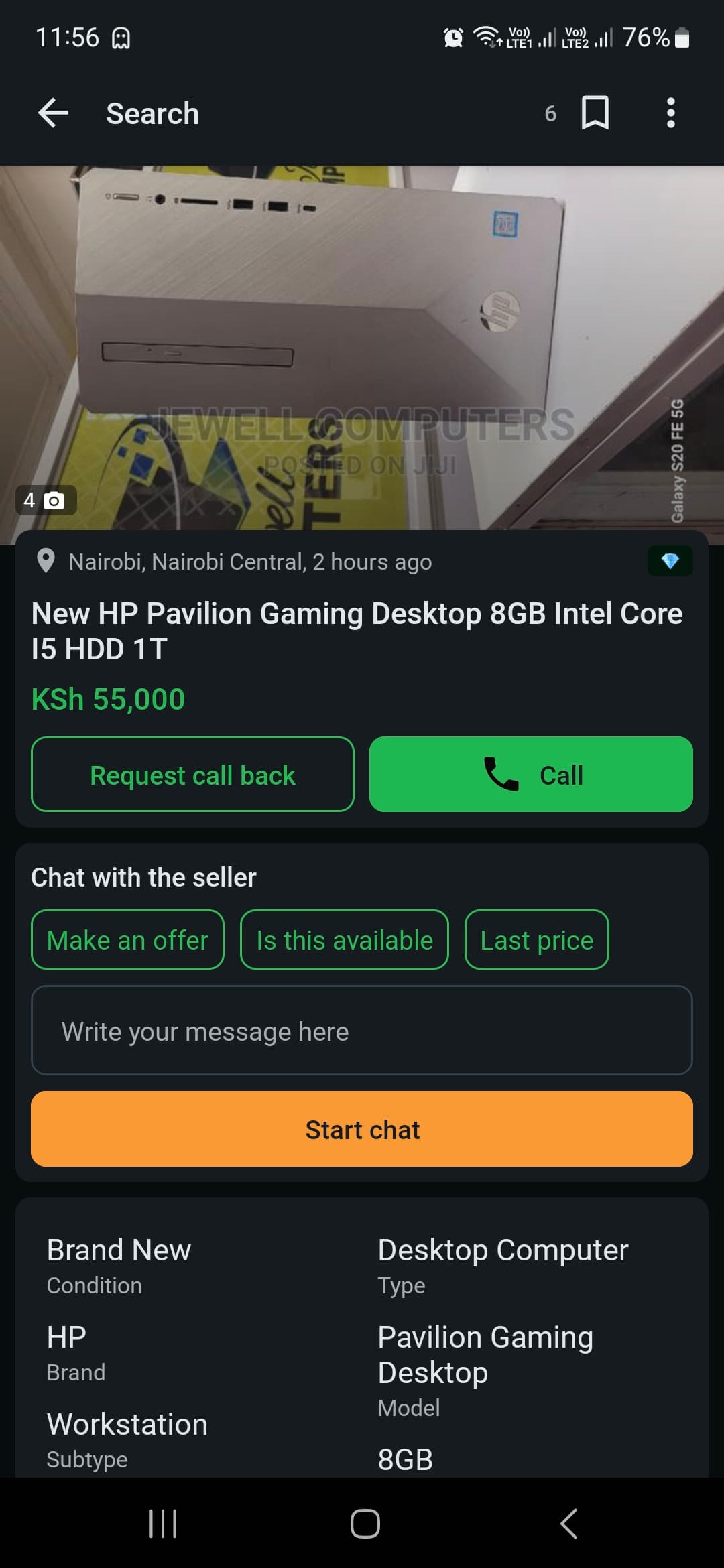Pick the Last price chip
Viewport: 724px width, 1568px height.
pos(536,939)
